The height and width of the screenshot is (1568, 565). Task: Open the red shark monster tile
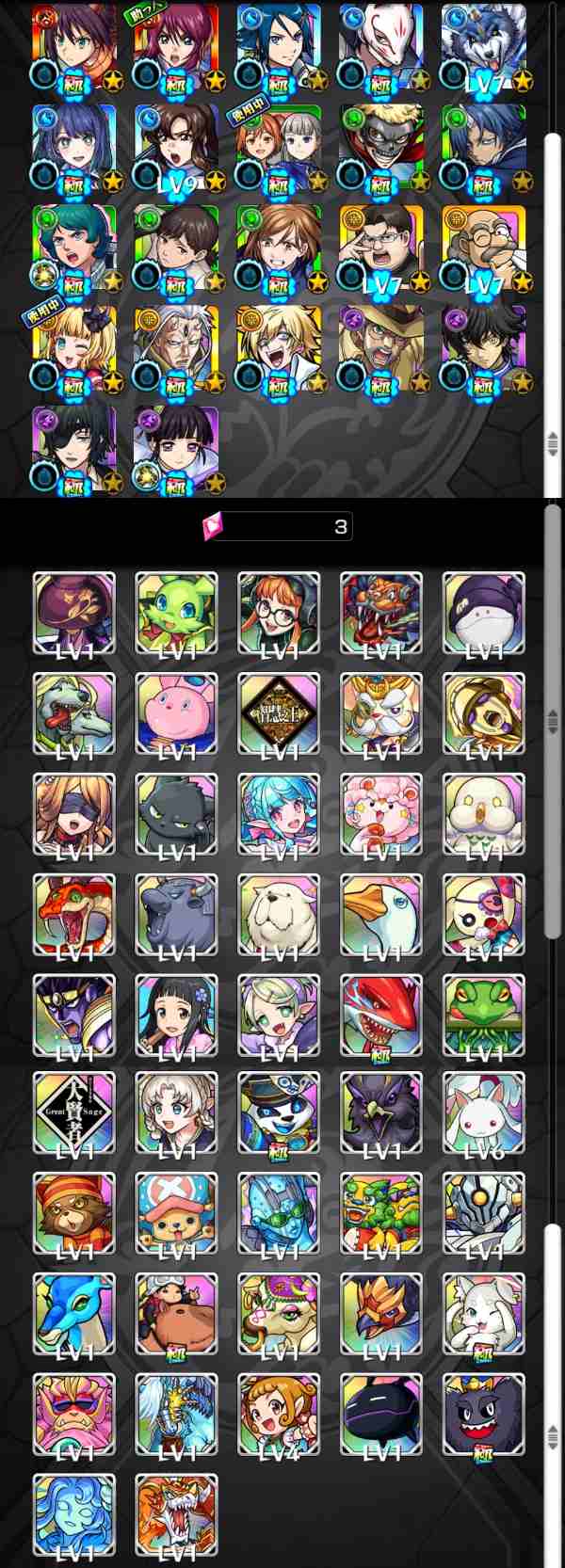coord(380,1014)
